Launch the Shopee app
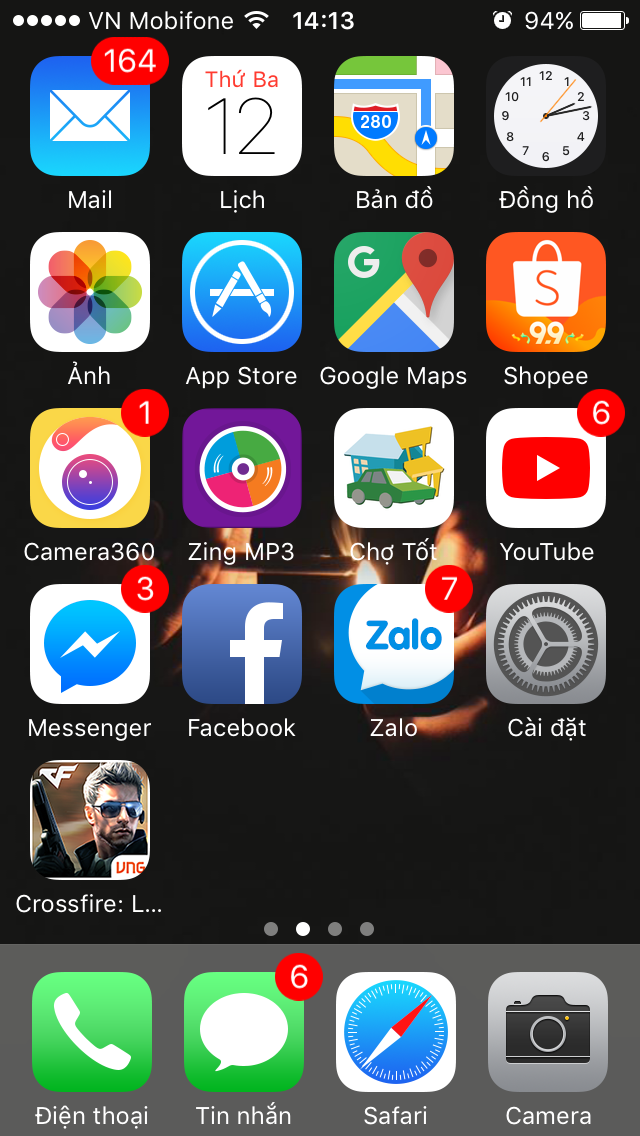This screenshot has width=640, height=1136. pos(546,292)
